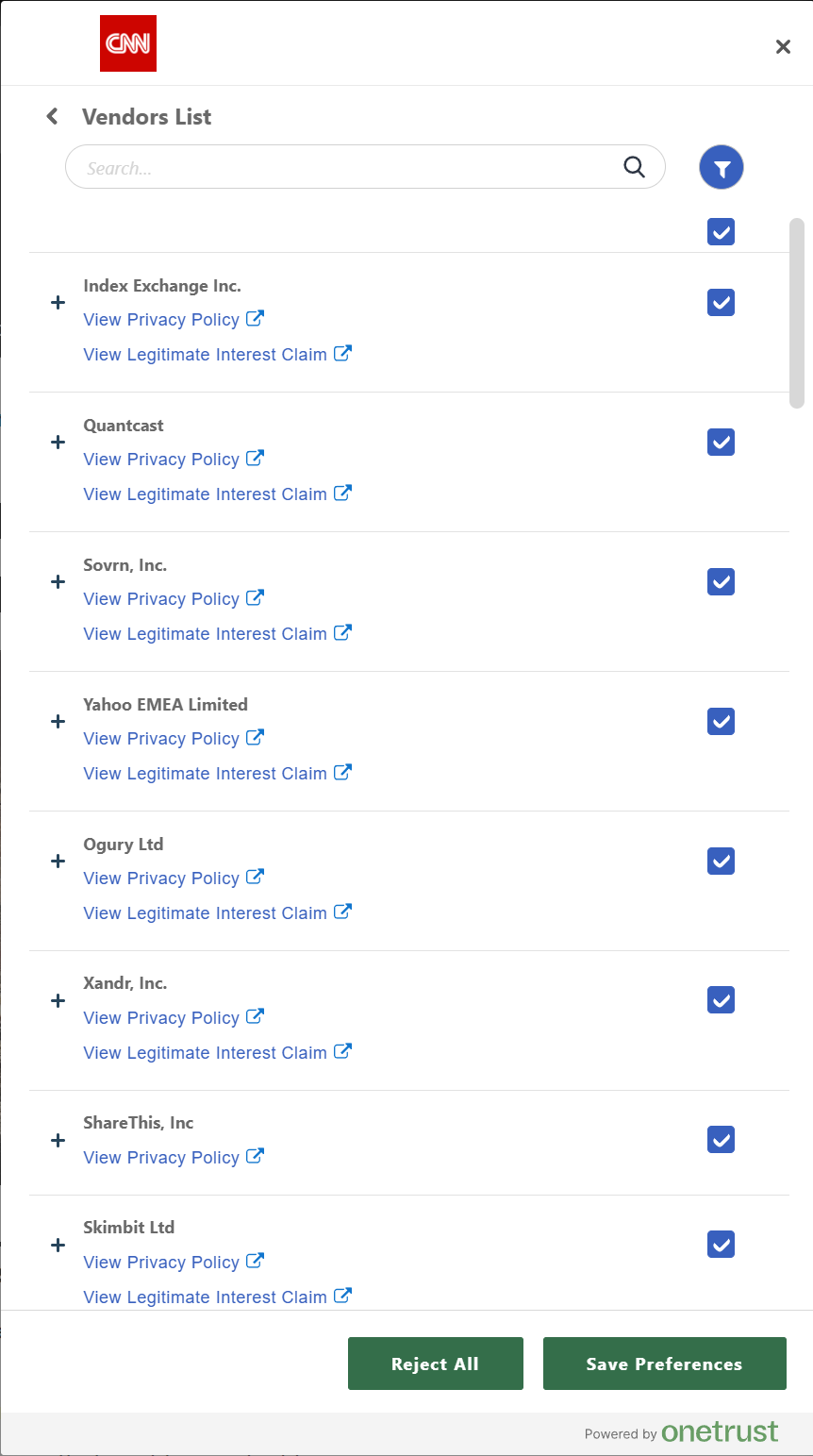Go back from Vendors List
This screenshot has width=813, height=1456.
[52, 116]
